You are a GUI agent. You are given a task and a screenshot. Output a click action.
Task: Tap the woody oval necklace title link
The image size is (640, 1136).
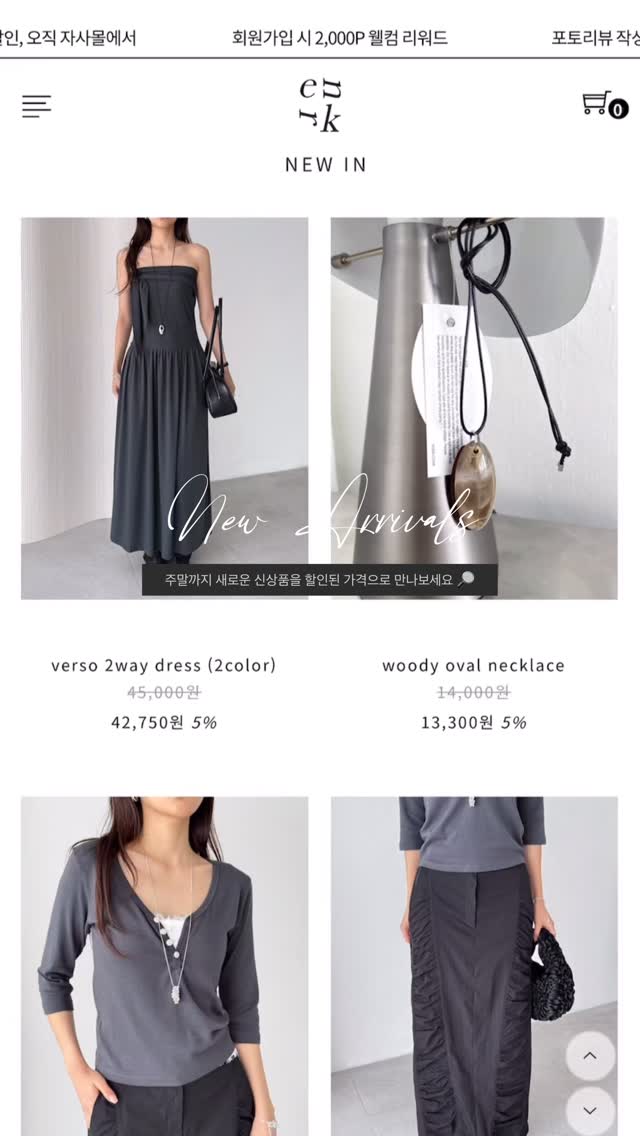473,665
